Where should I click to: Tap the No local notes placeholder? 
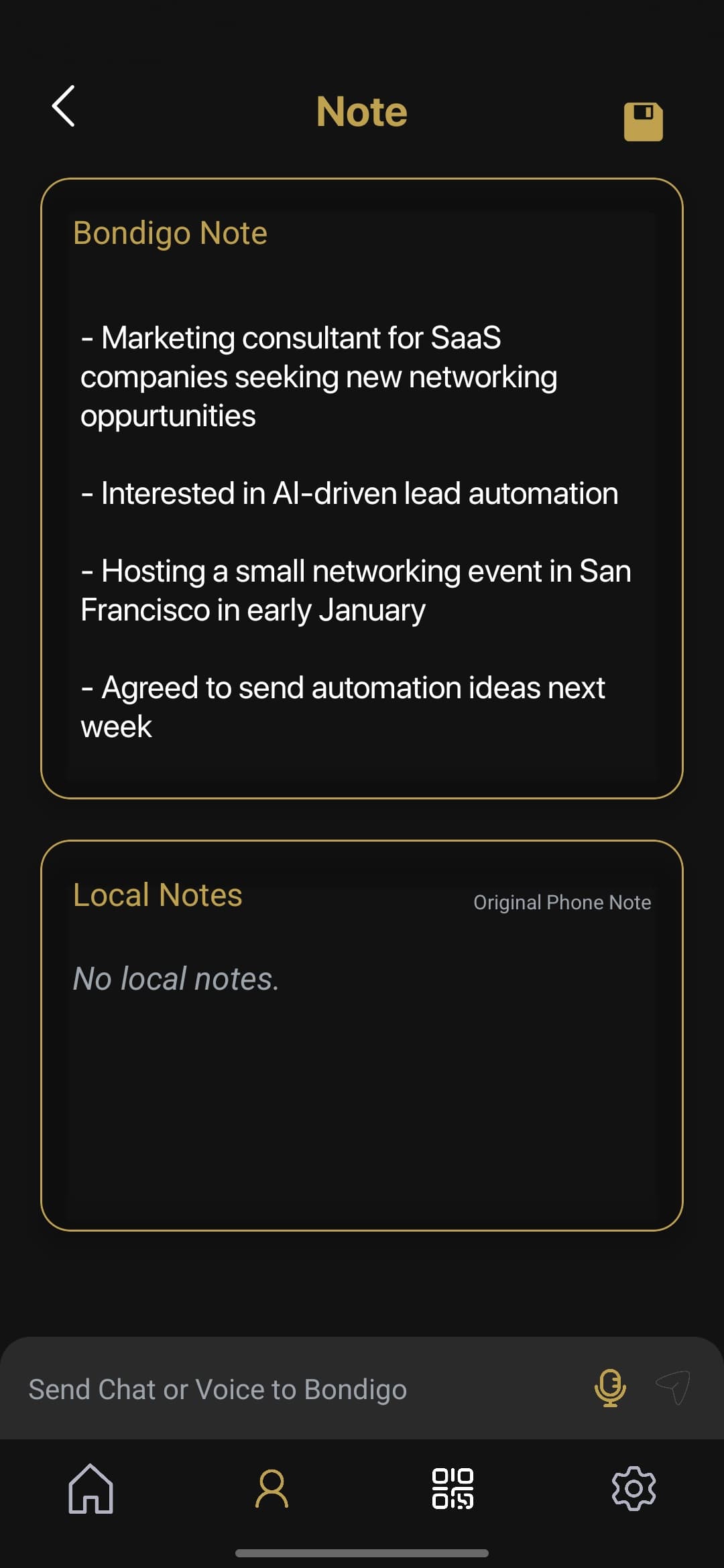point(176,978)
